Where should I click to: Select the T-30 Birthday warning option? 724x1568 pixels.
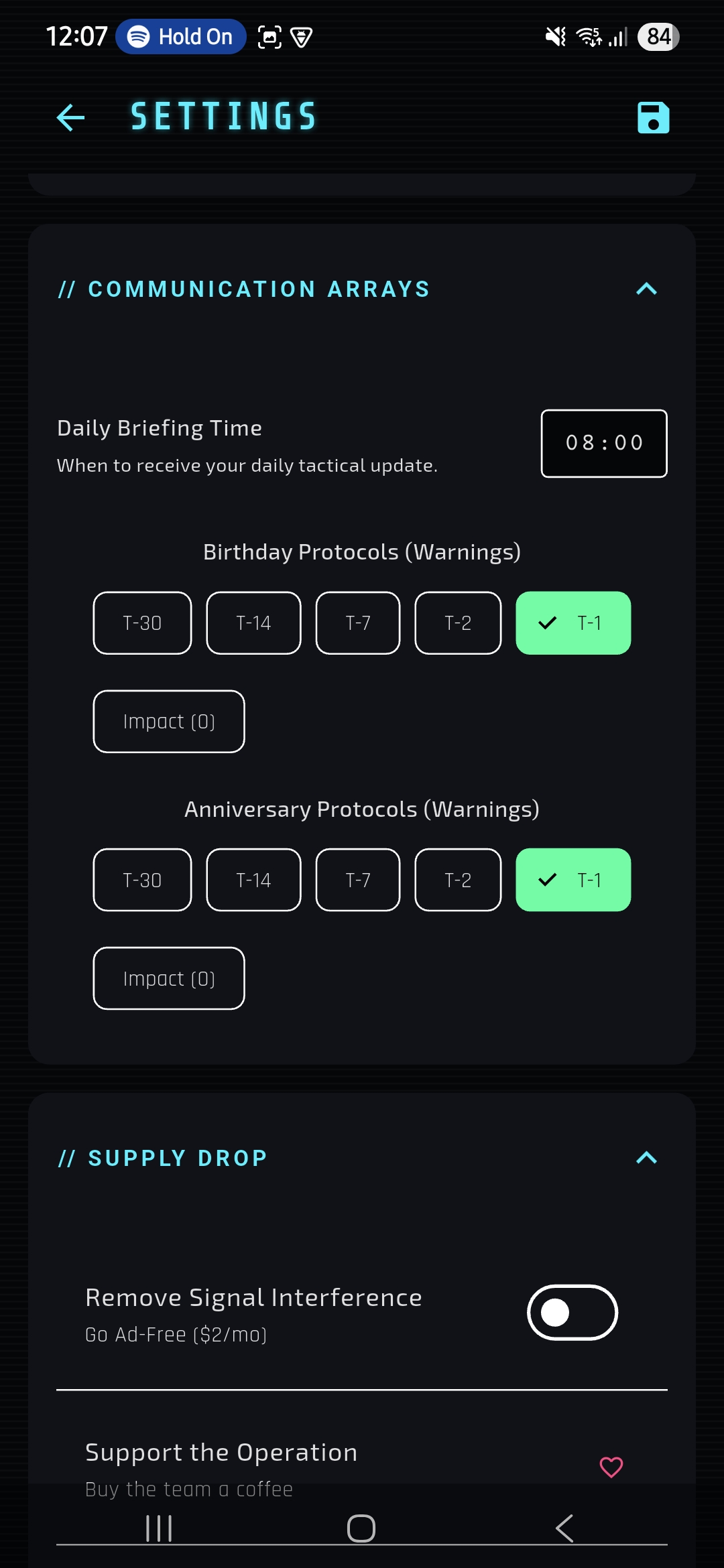[x=141, y=623]
